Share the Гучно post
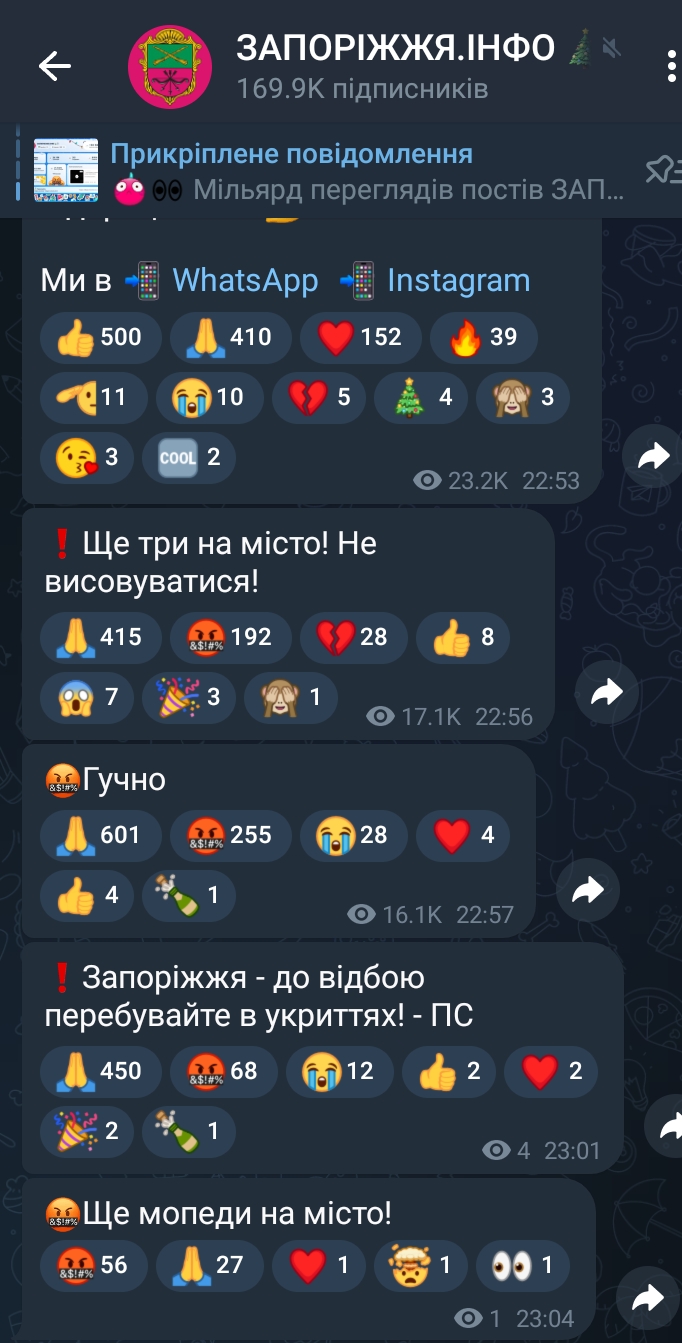Viewport: 682px width, 1343px height. [x=588, y=890]
